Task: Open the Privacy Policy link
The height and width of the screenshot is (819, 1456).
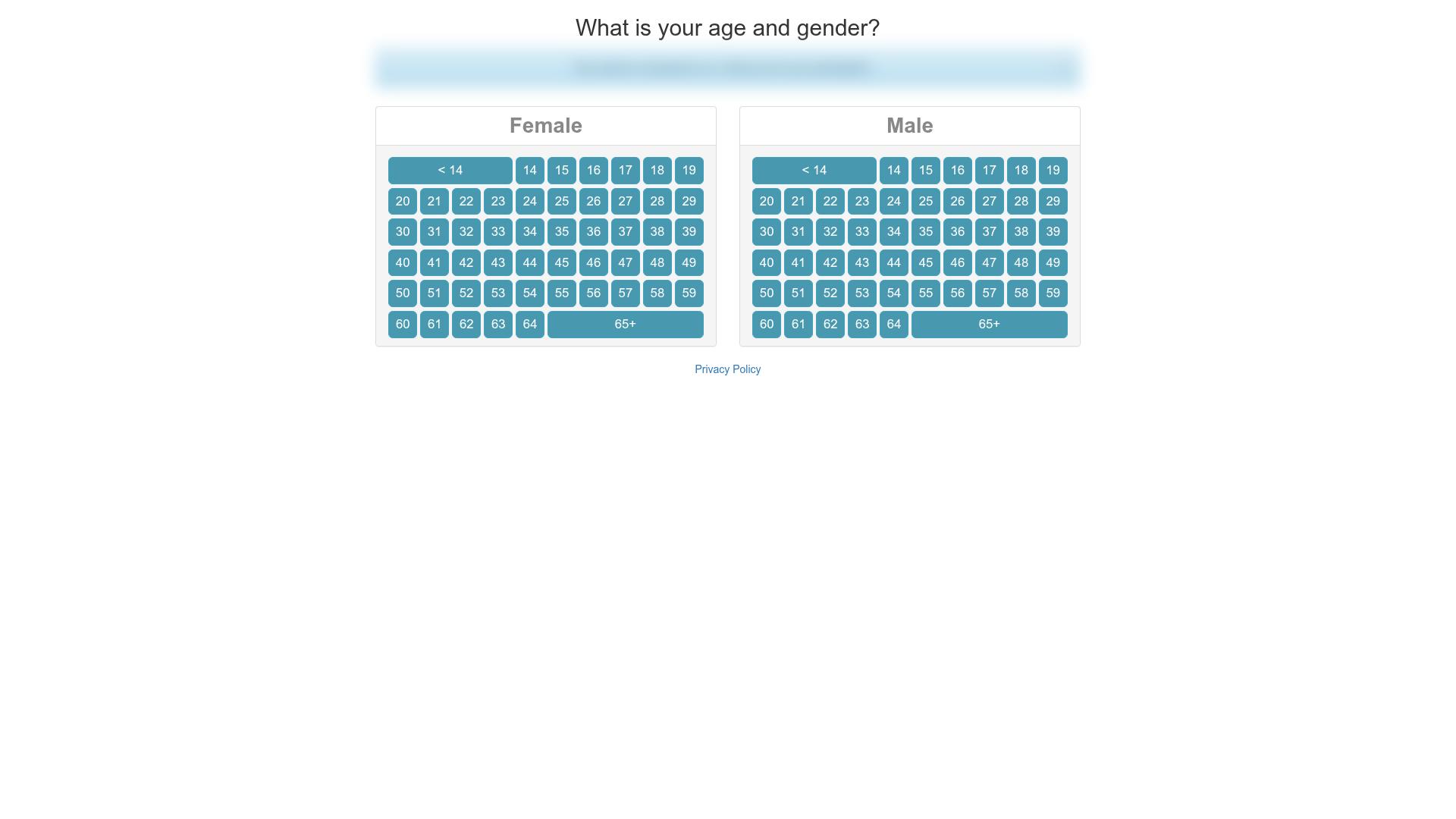Action: [x=727, y=369]
